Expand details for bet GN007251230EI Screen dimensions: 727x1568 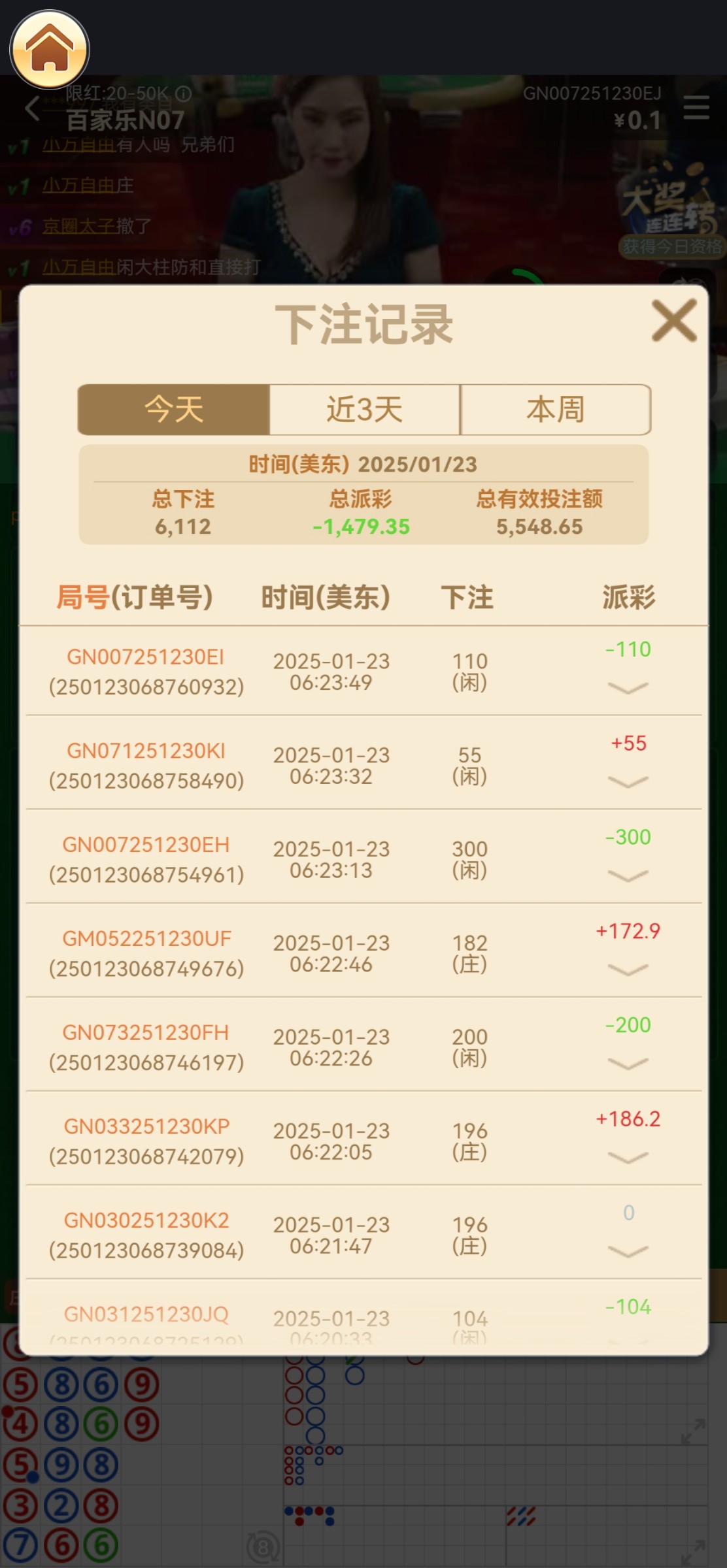[628, 688]
